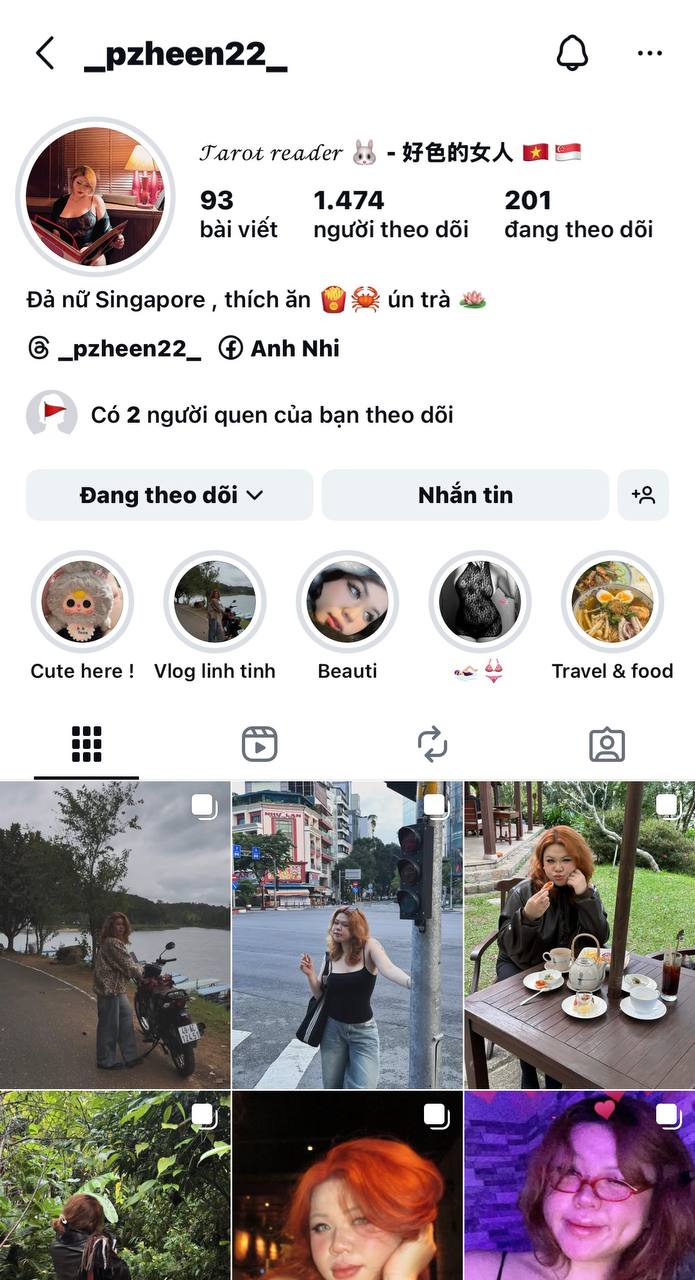Open the post at the traffic light
Image resolution: width=695 pixels, height=1280 pixels.
(x=347, y=935)
